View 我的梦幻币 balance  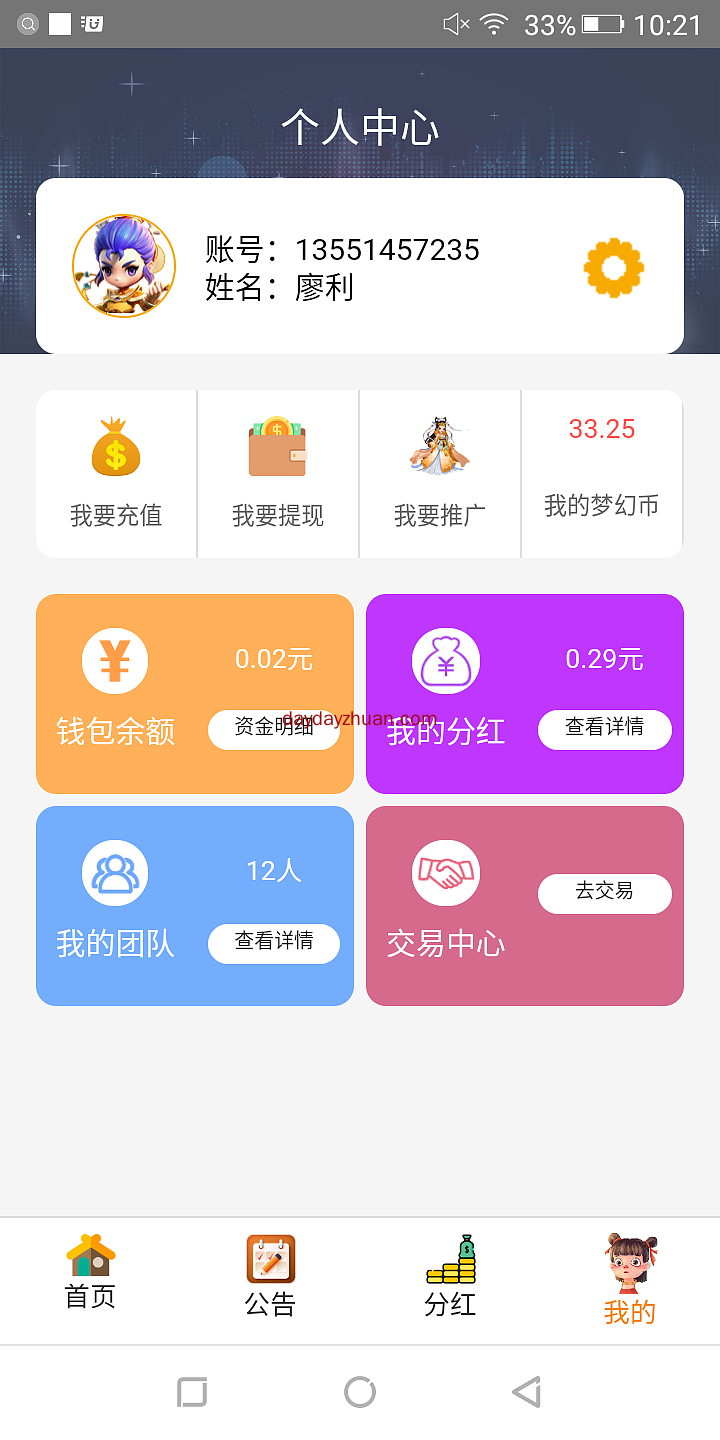pos(602,474)
